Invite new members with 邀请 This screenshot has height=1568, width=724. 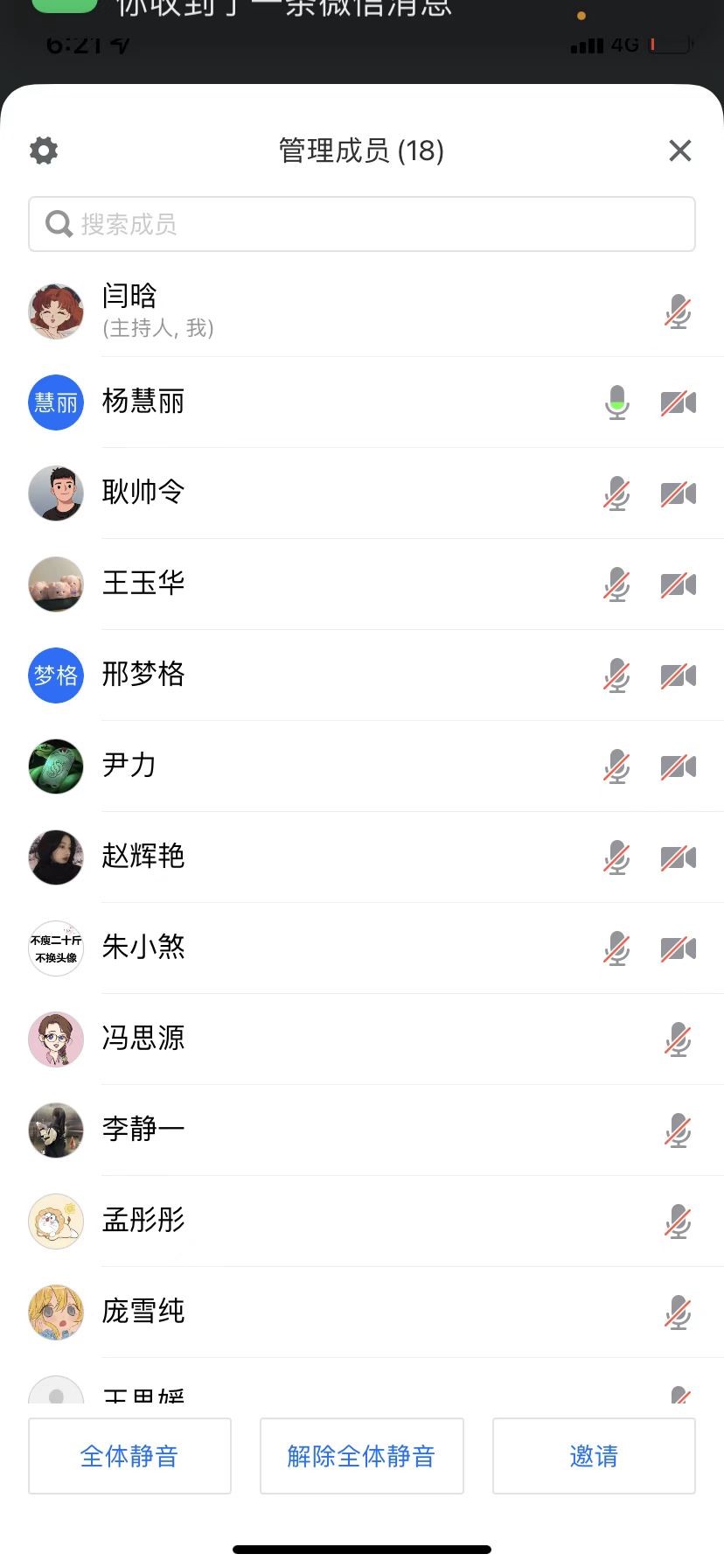pyautogui.click(x=594, y=1456)
